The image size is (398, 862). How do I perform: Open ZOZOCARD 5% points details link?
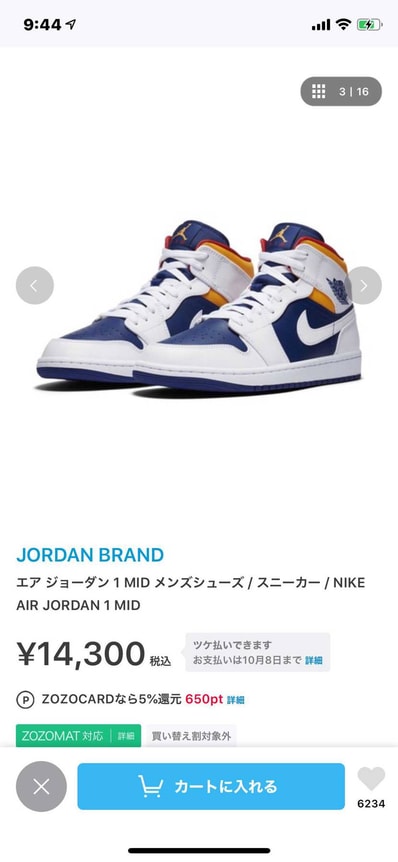(236, 700)
